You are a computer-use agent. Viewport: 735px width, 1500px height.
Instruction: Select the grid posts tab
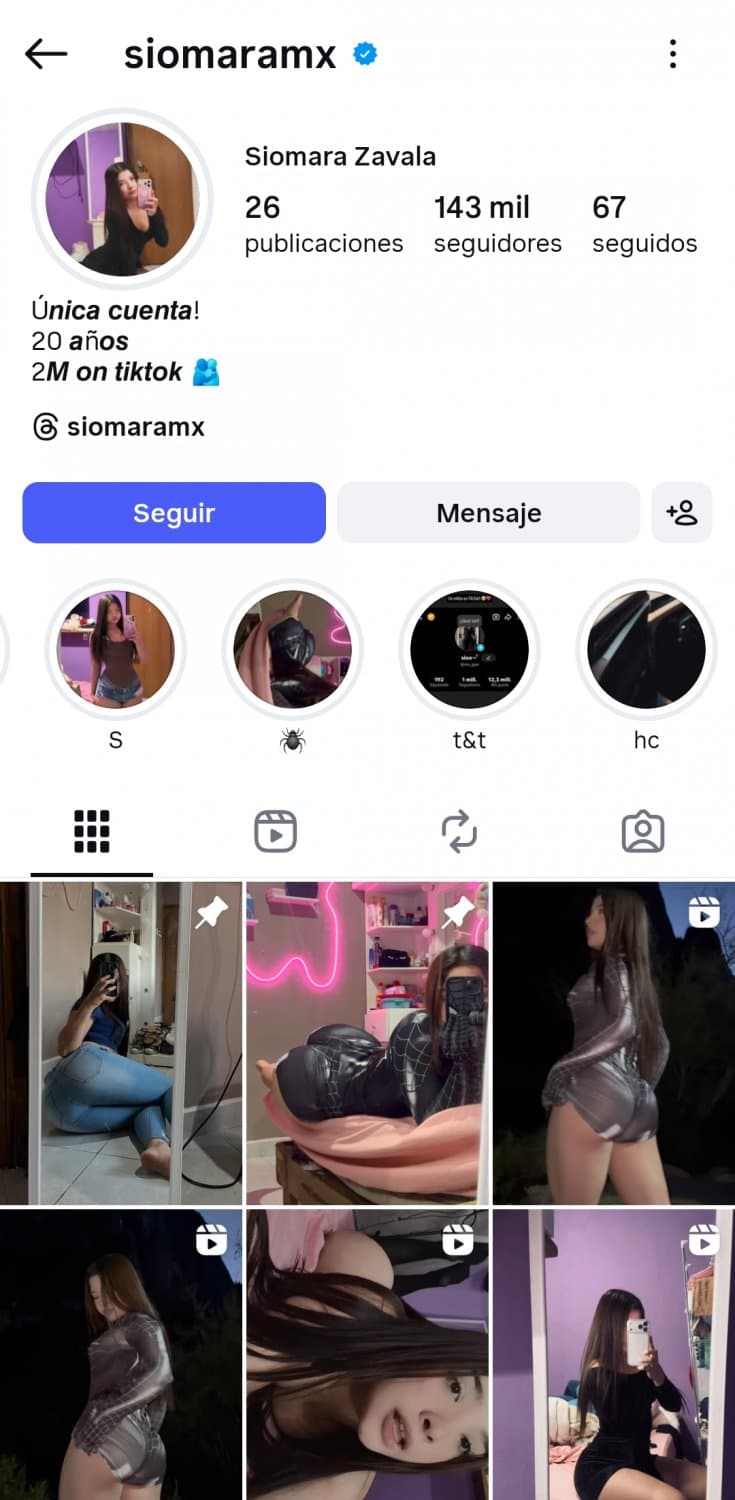pos(92,830)
